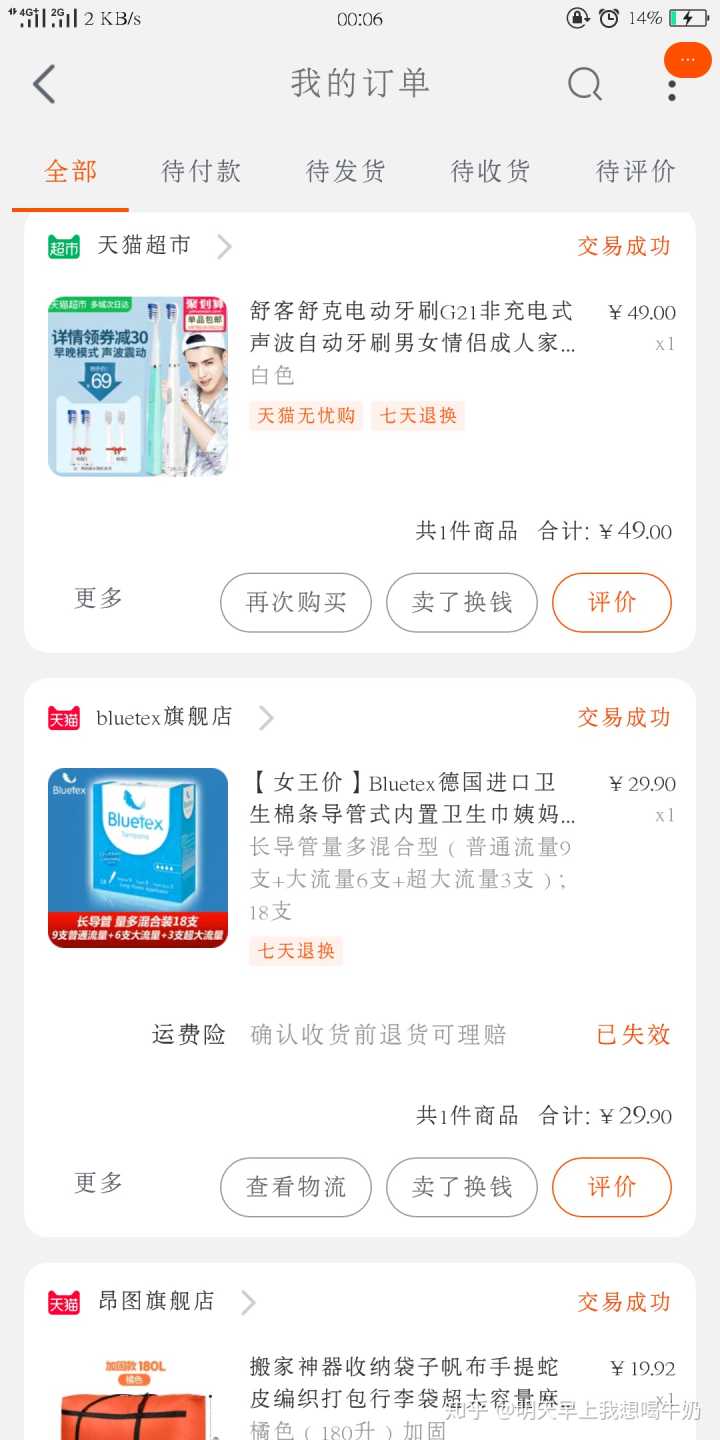Tap 卖了换钱 under the Bluetex order
The width and height of the screenshot is (720, 1440).
[462, 1187]
